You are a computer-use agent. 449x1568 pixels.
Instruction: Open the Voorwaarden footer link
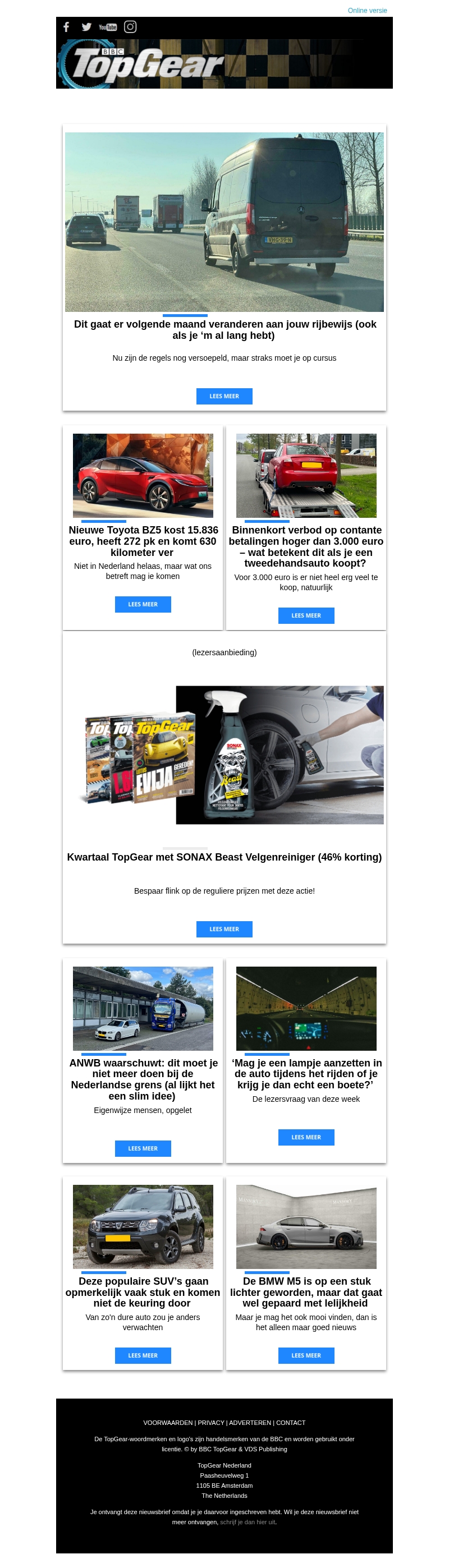pos(168,1423)
